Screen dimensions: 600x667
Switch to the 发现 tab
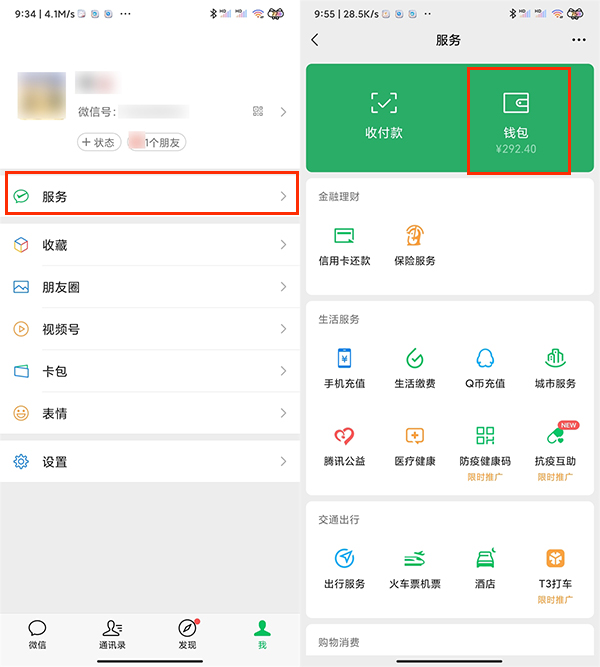pyautogui.click(x=187, y=633)
